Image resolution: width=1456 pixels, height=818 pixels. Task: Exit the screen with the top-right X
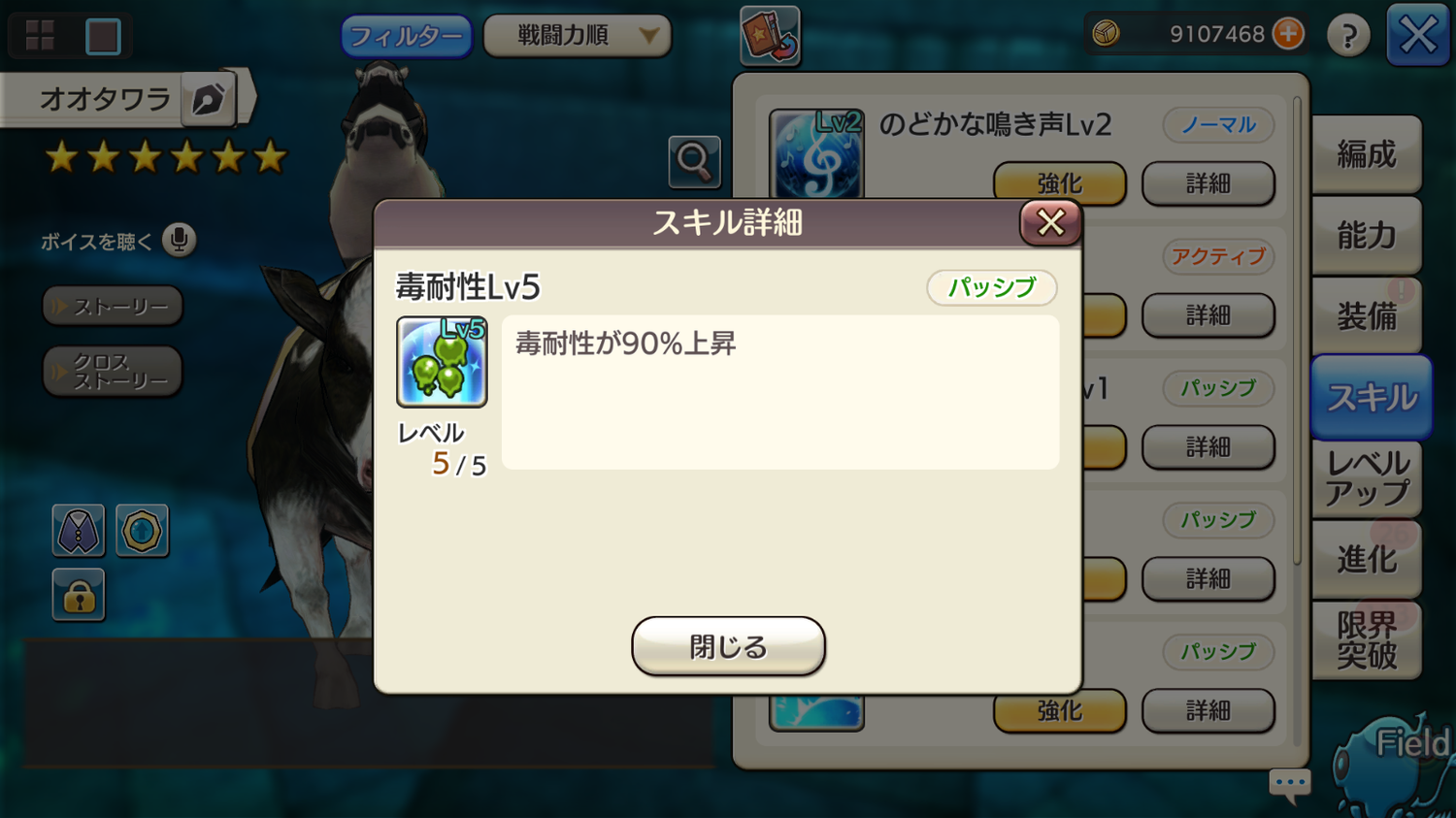tap(1418, 36)
